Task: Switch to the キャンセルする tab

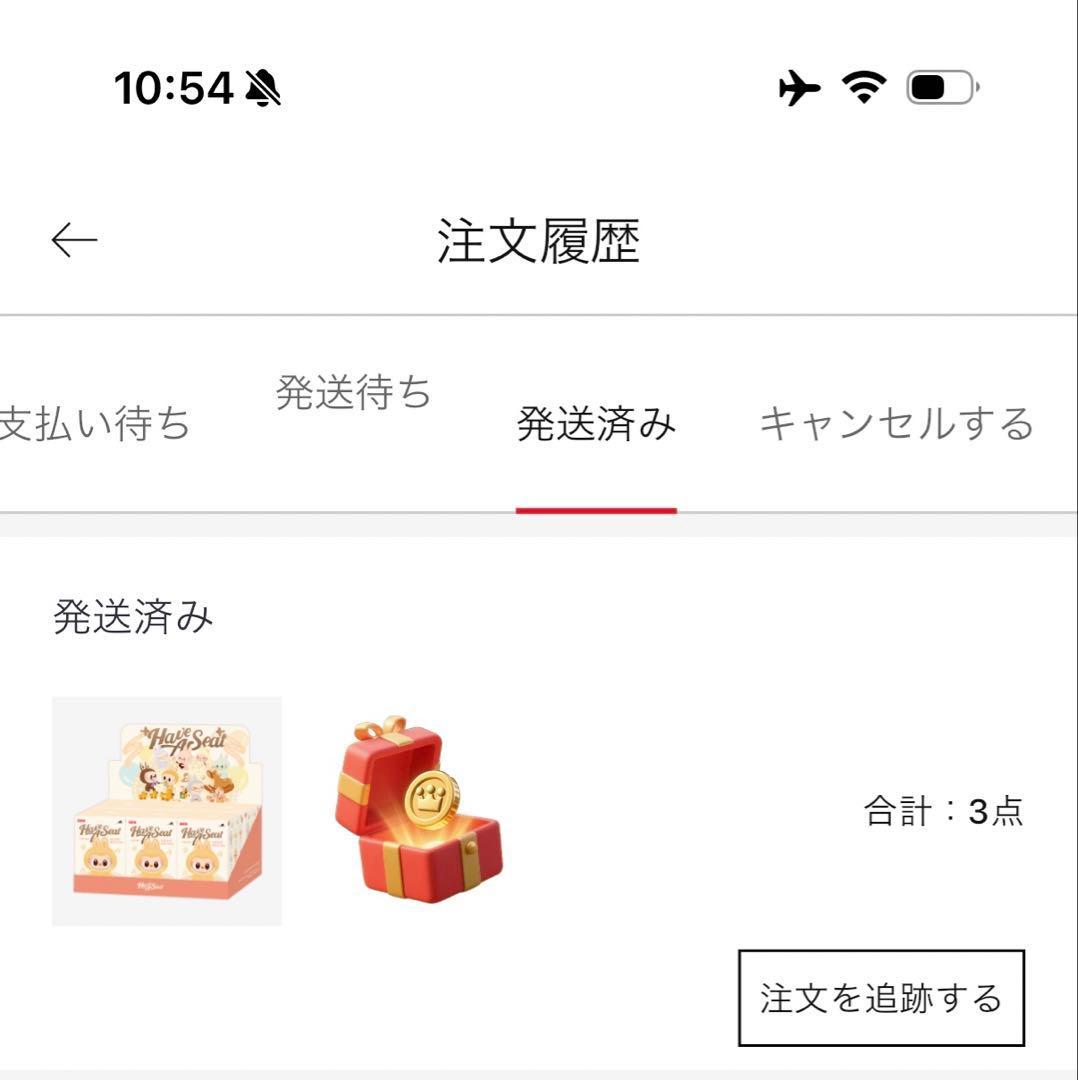Action: coord(898,424)
